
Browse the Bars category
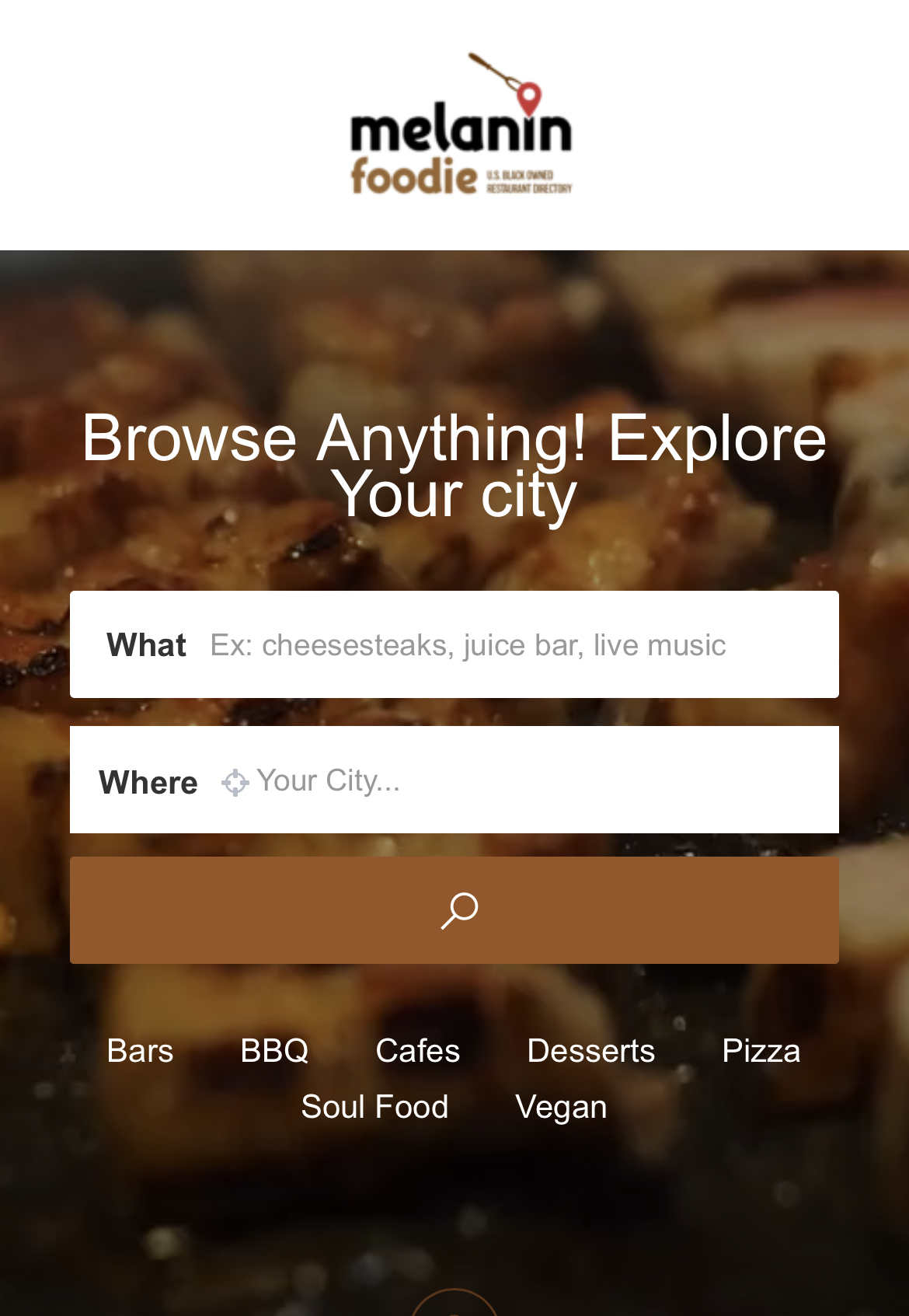tap(140, 1051)
